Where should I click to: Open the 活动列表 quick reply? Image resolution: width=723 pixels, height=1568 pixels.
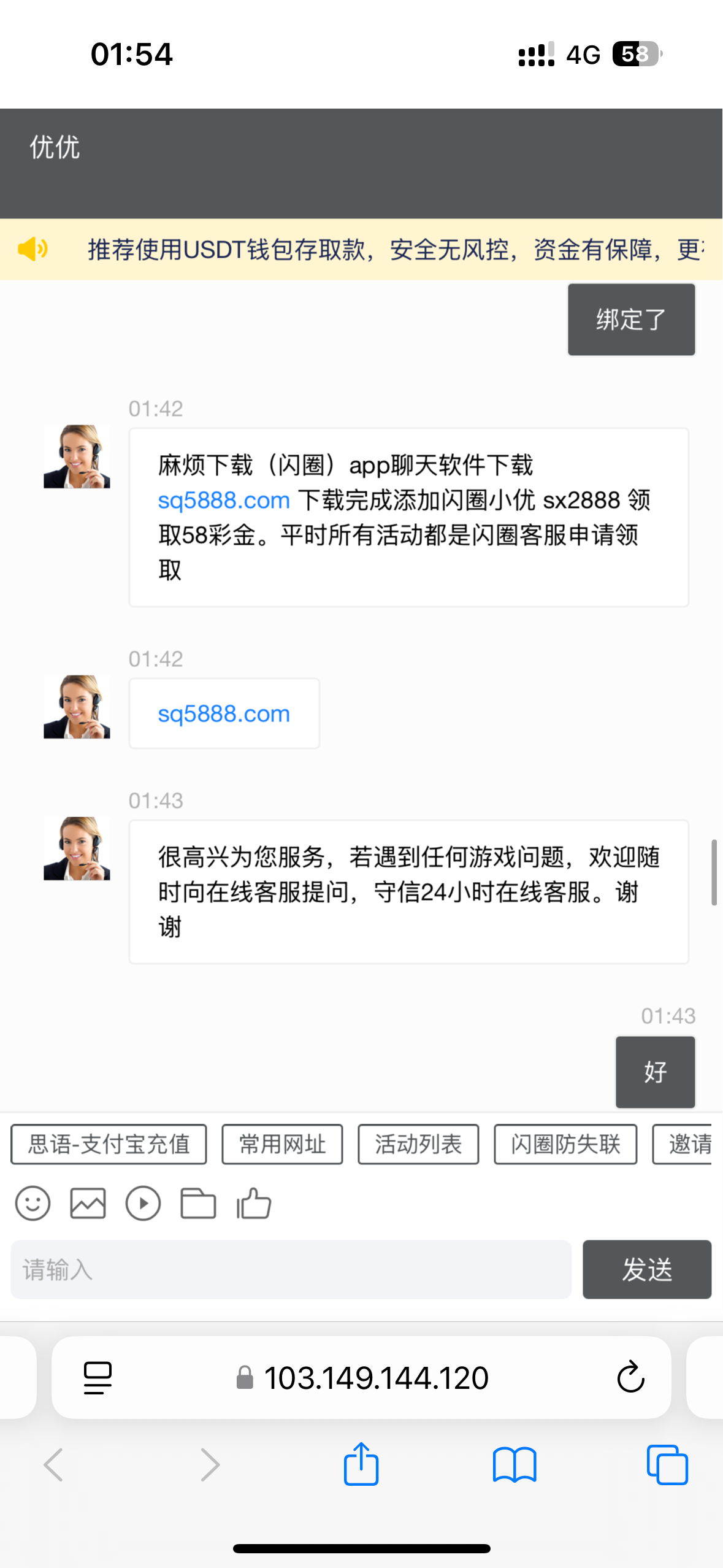[418, 1144]
